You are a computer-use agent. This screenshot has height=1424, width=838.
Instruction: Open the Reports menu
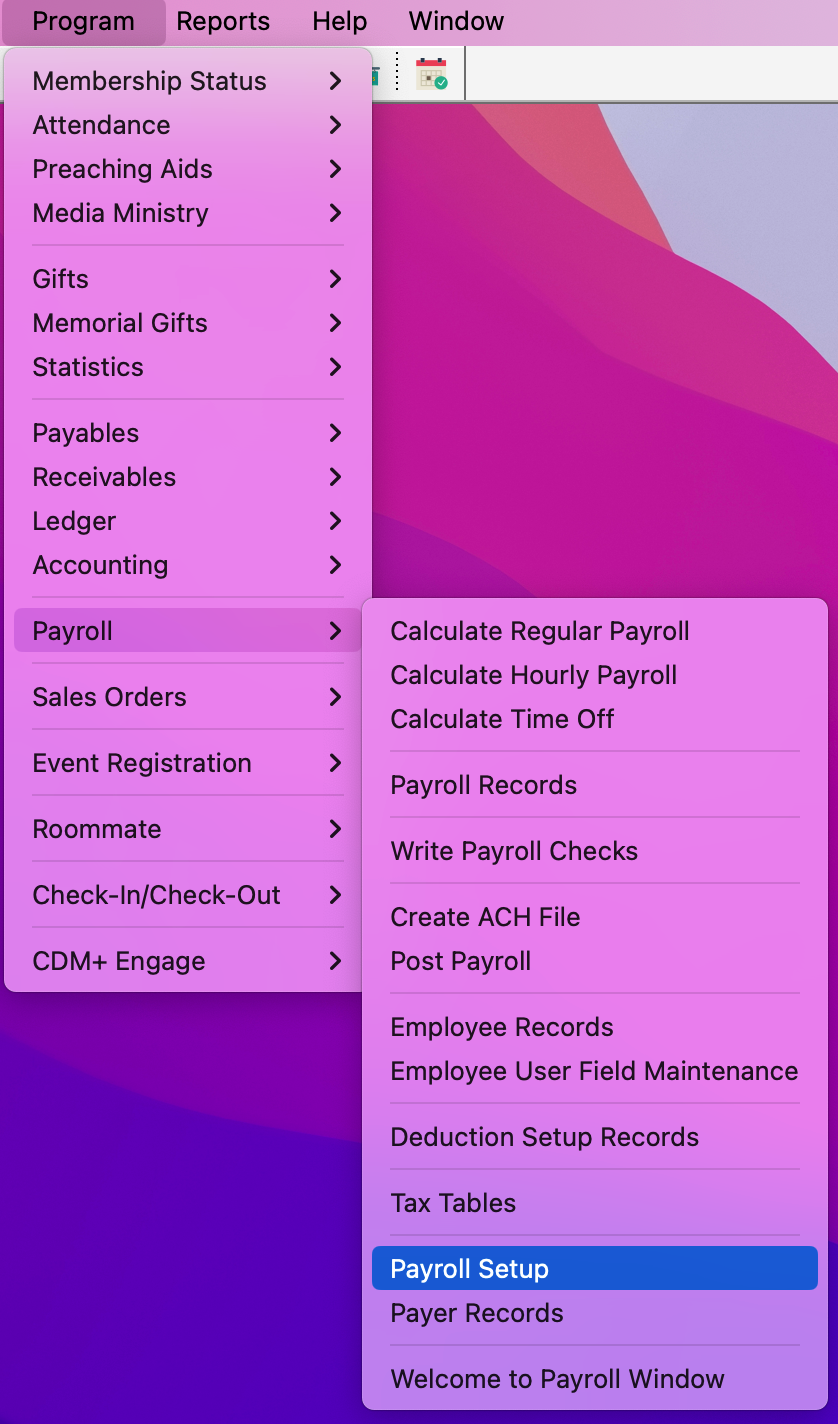(x=222, y=21)
